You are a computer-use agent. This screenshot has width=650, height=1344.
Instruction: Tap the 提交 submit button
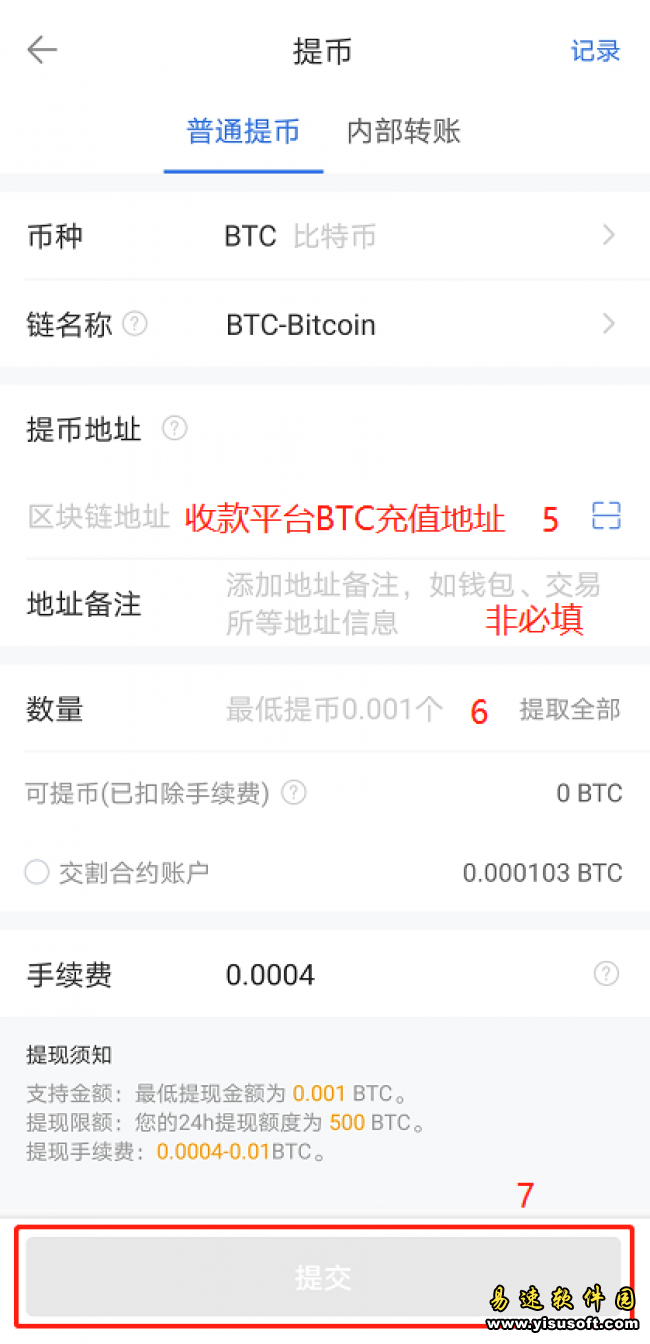coord(323,1277)
